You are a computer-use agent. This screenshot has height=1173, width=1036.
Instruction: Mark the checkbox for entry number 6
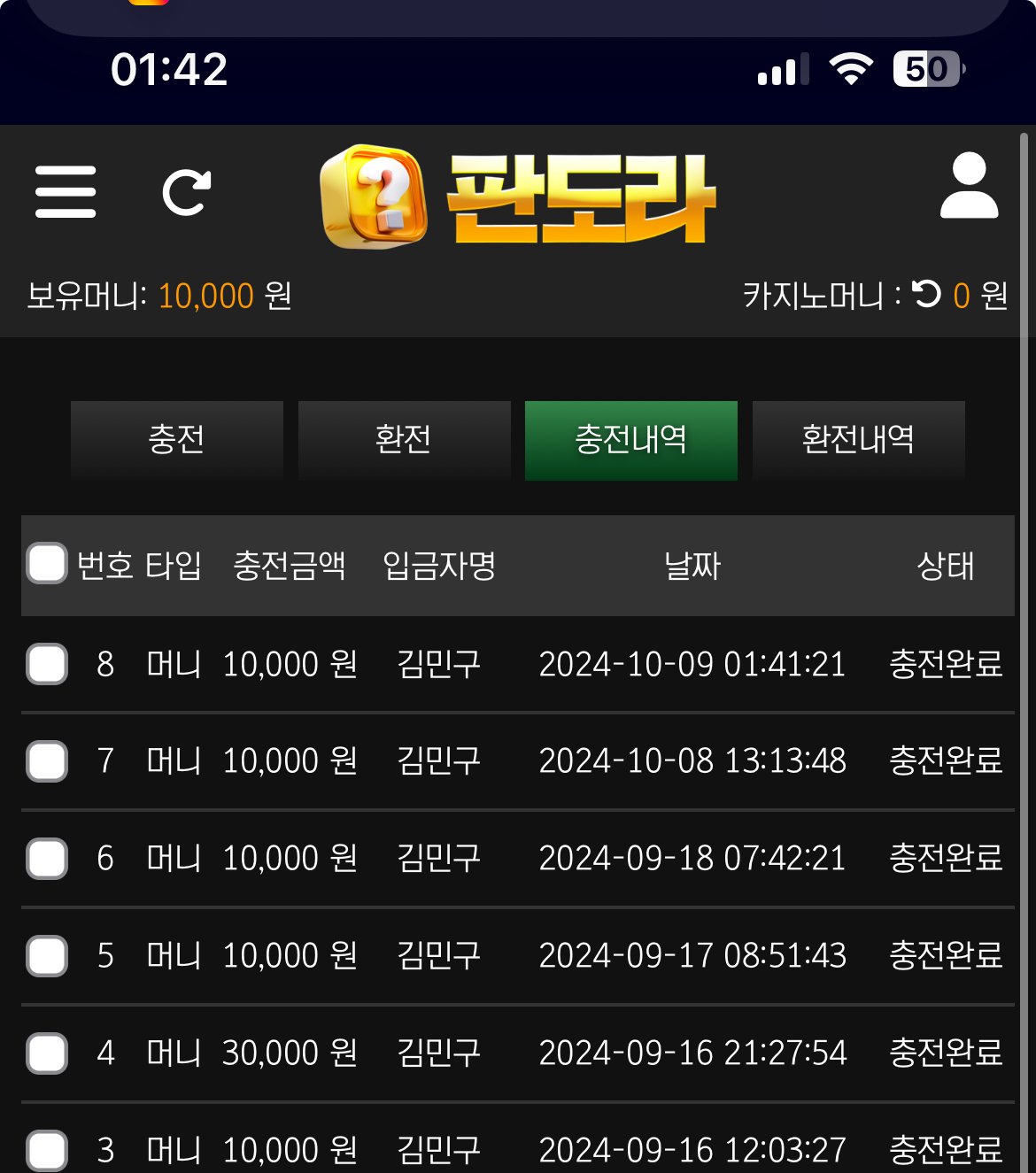click(x=47, y=859)
